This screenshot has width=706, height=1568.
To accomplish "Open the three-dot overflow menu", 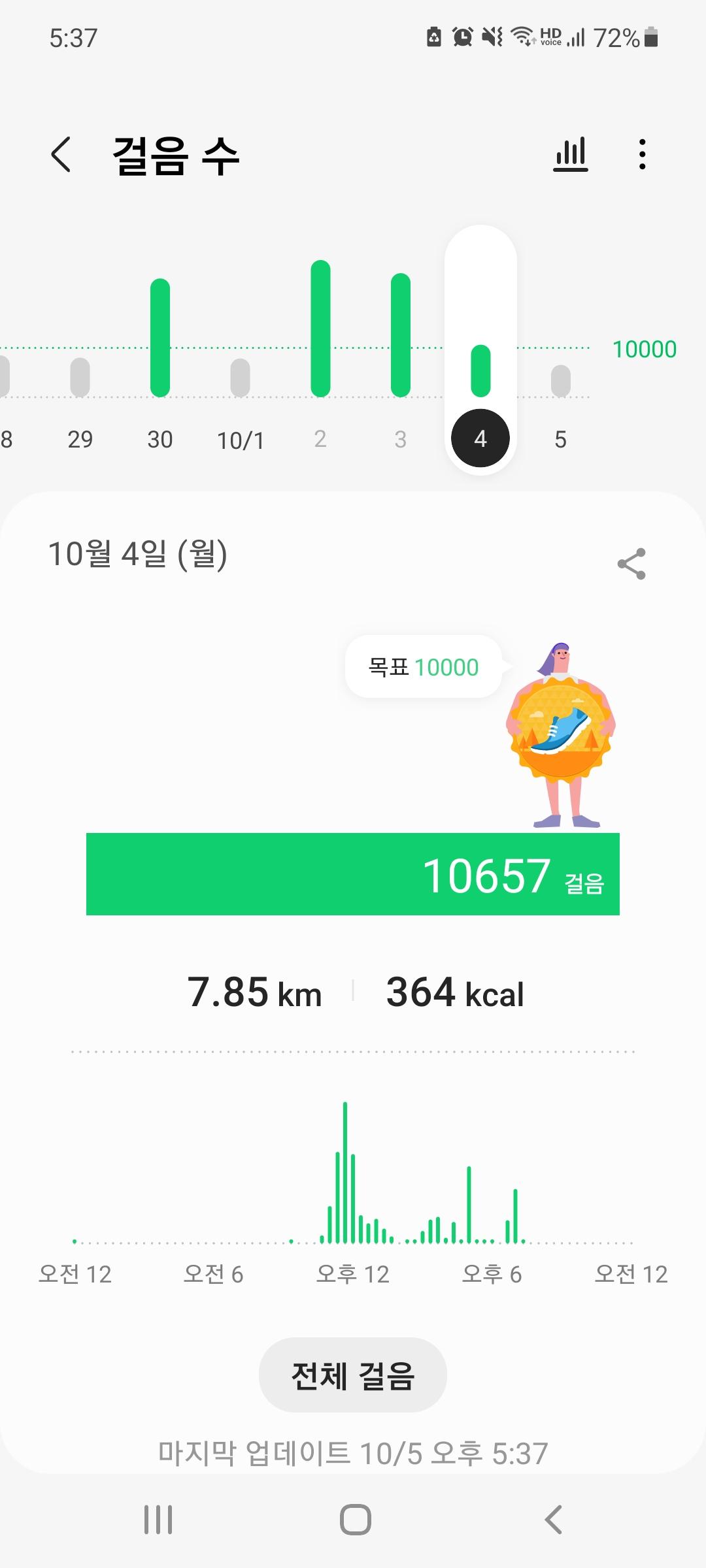I will [x=643, y=155].
